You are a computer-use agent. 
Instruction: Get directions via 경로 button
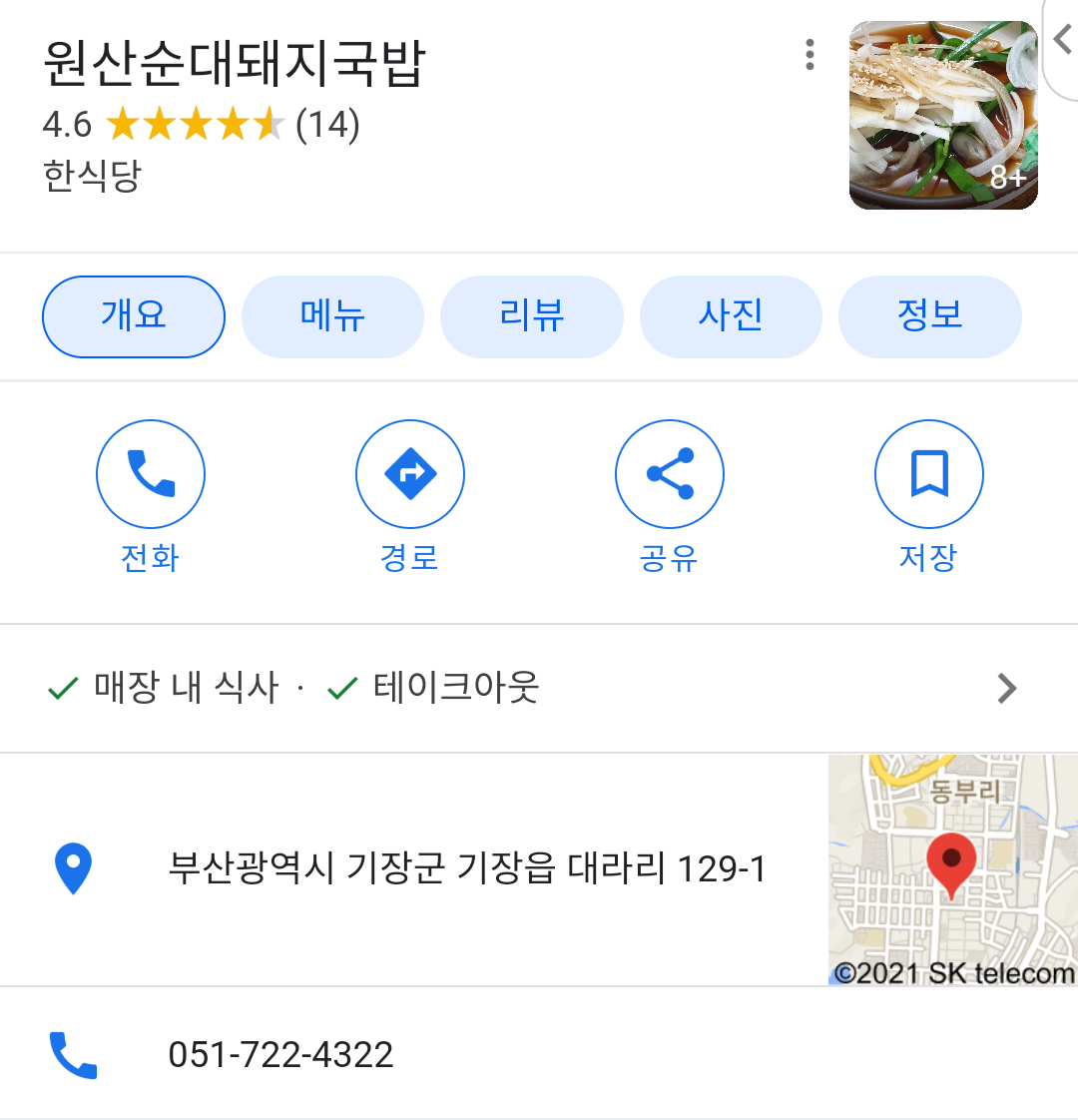(x=410, y=474)
